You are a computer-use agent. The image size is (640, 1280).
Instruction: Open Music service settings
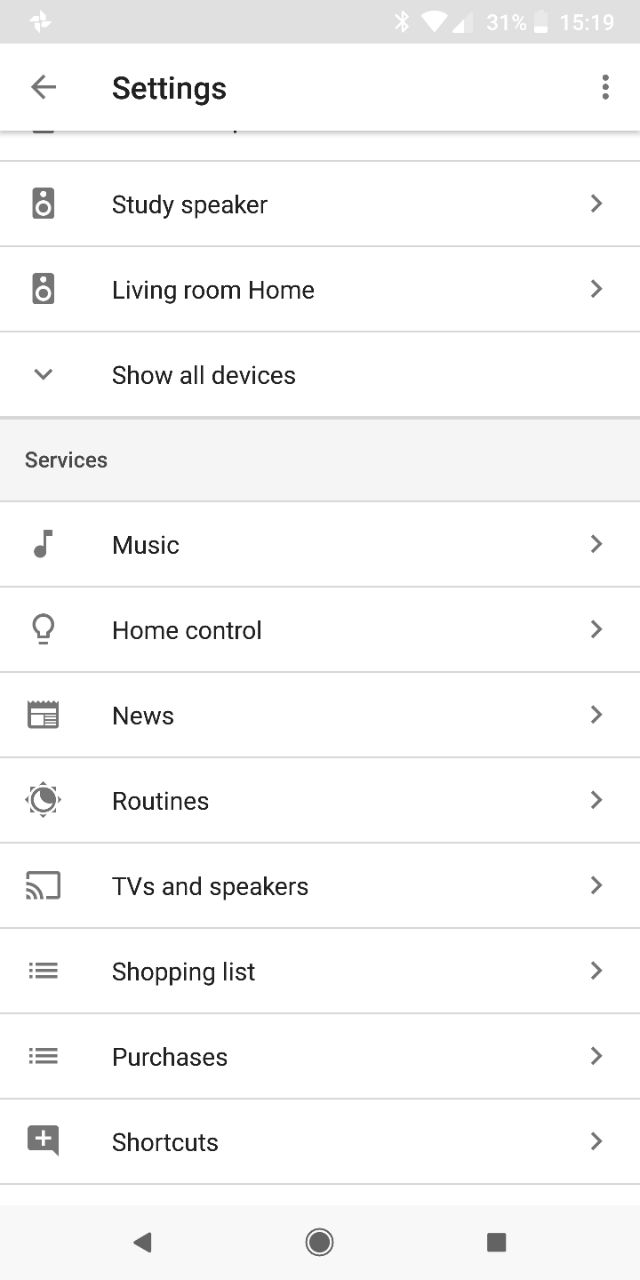(320, 544)
